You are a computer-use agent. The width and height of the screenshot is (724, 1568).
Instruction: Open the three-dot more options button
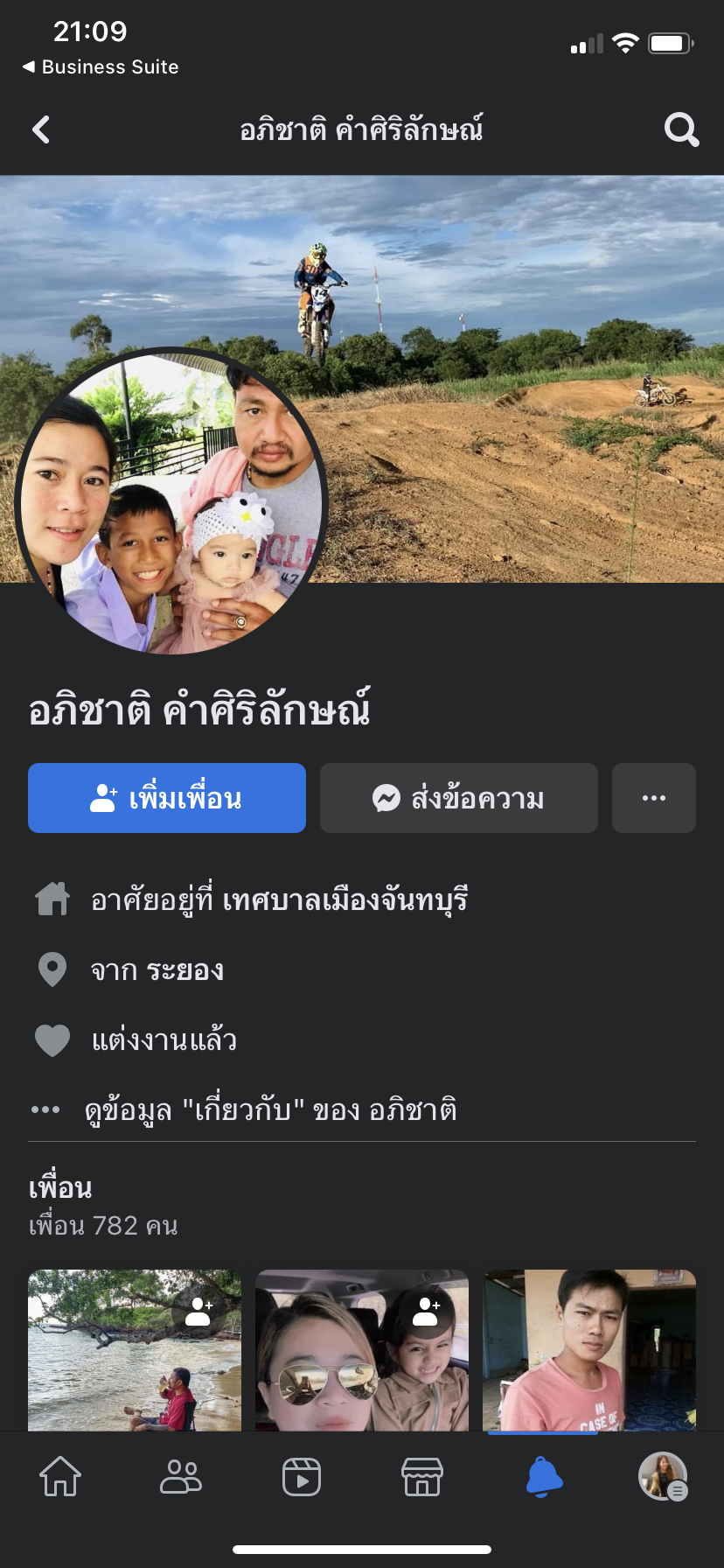pyautogui.click(x=654, y=798)
